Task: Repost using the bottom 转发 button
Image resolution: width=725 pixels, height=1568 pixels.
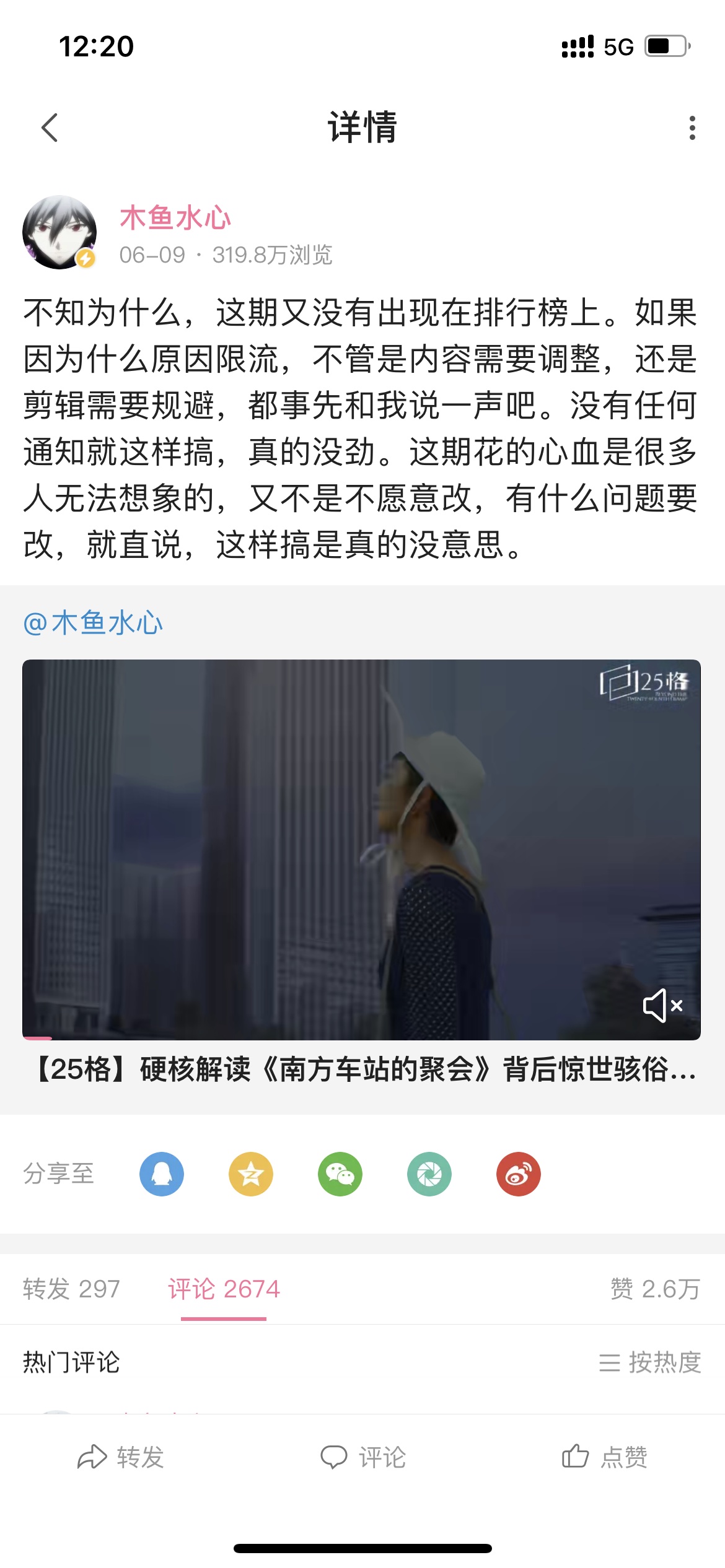Action: 121,1457
